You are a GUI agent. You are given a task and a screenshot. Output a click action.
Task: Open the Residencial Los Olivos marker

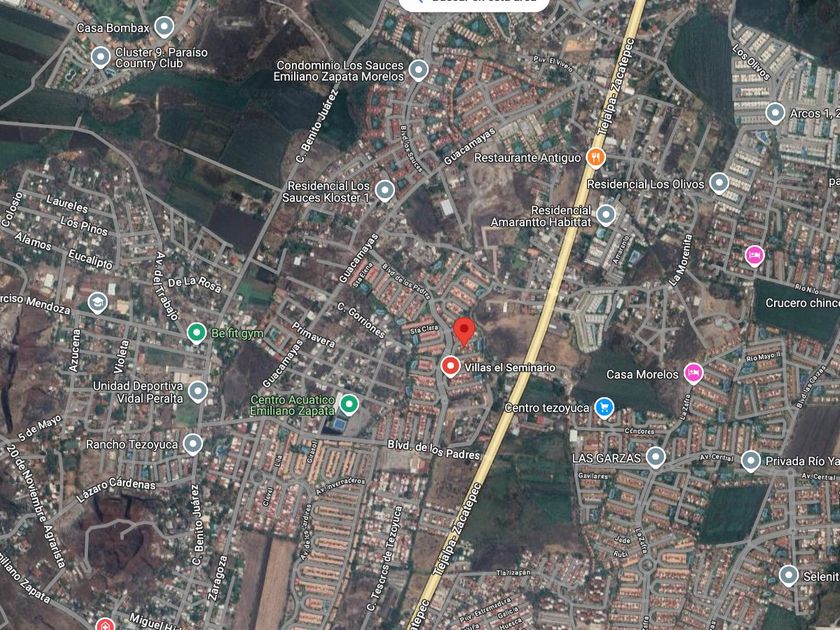(719, 184)
